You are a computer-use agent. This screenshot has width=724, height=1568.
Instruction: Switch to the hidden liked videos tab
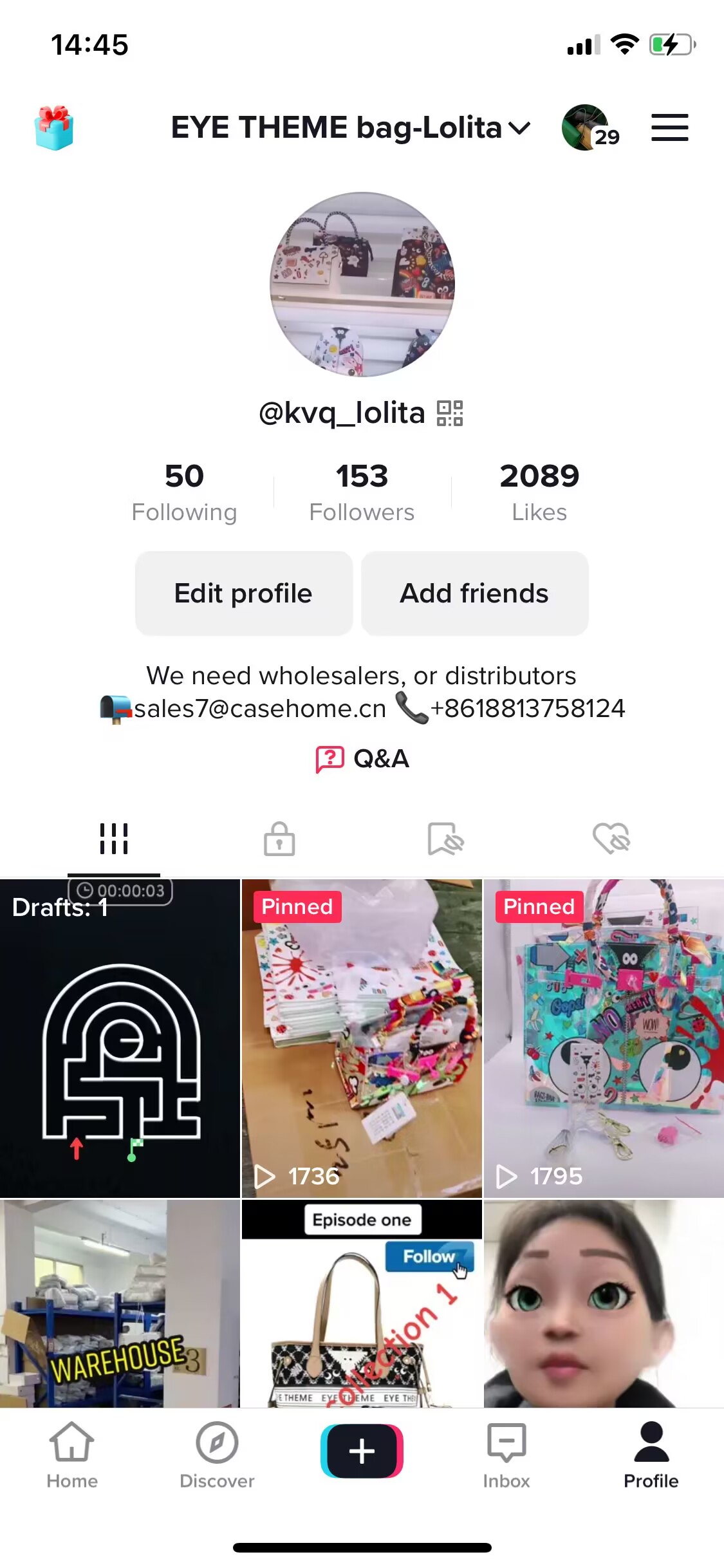(x=611, y=839)
